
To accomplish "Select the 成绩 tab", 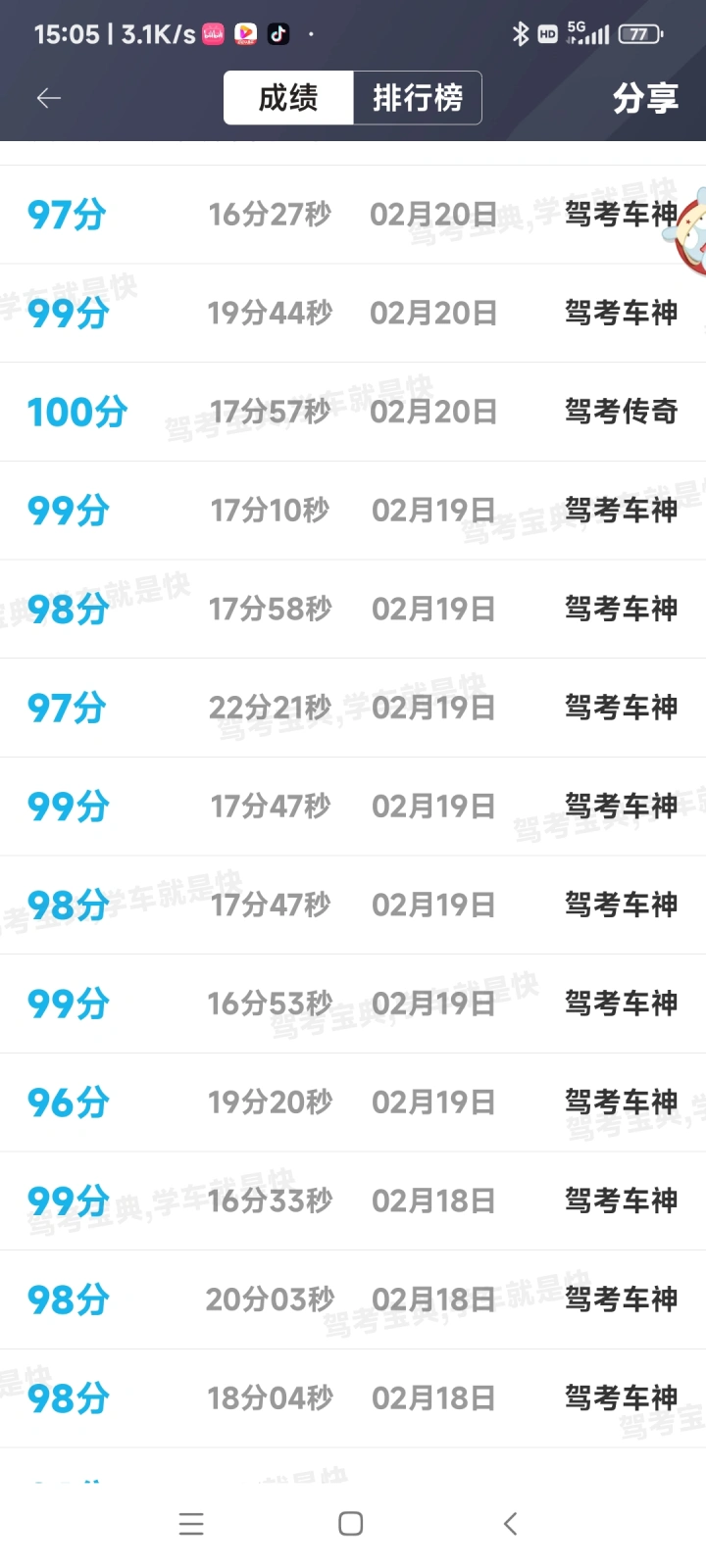I will [288, 98].
